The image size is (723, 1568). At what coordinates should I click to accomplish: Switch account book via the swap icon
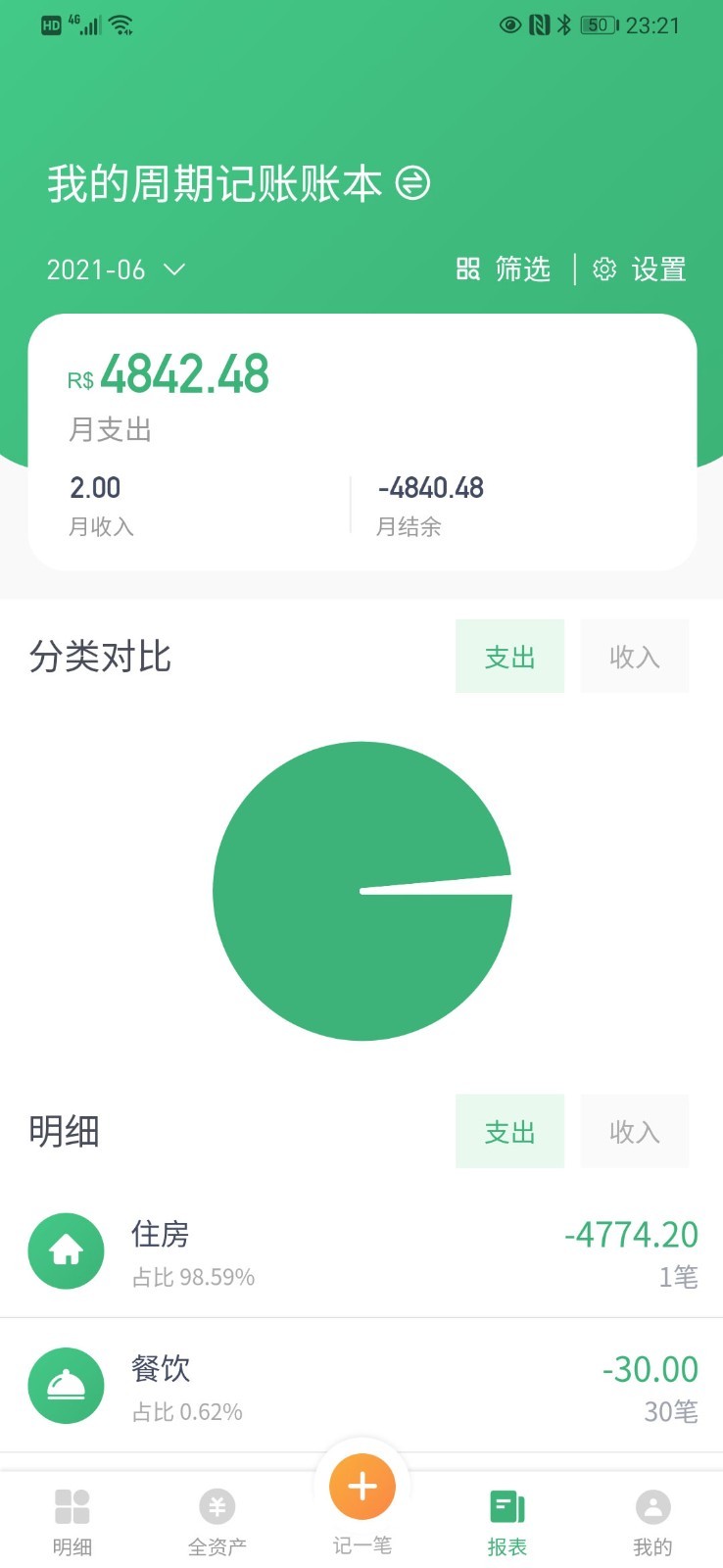412,183
